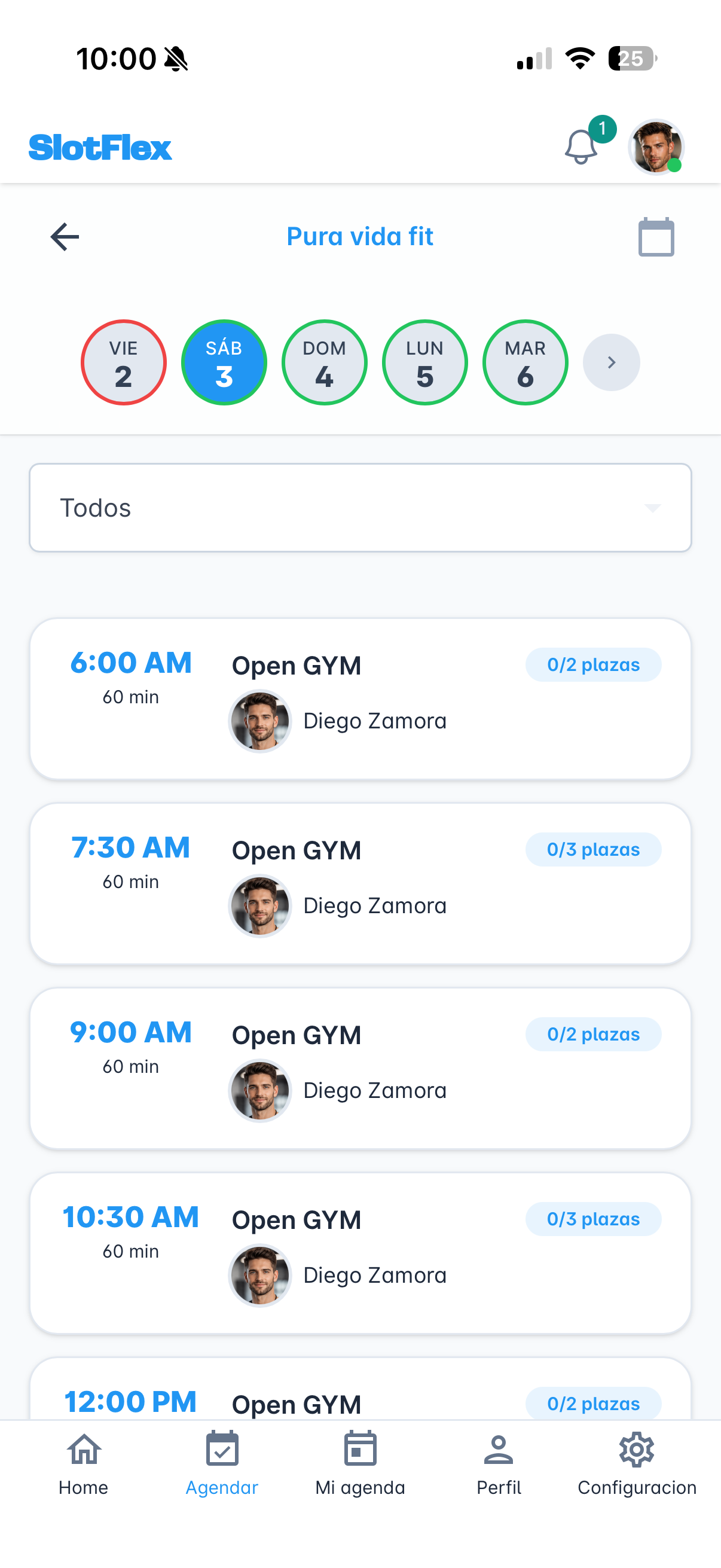This screenshot has height=1568, width=721.
Task: Open the profile avatar in header
Action: [x=656, y=147]
